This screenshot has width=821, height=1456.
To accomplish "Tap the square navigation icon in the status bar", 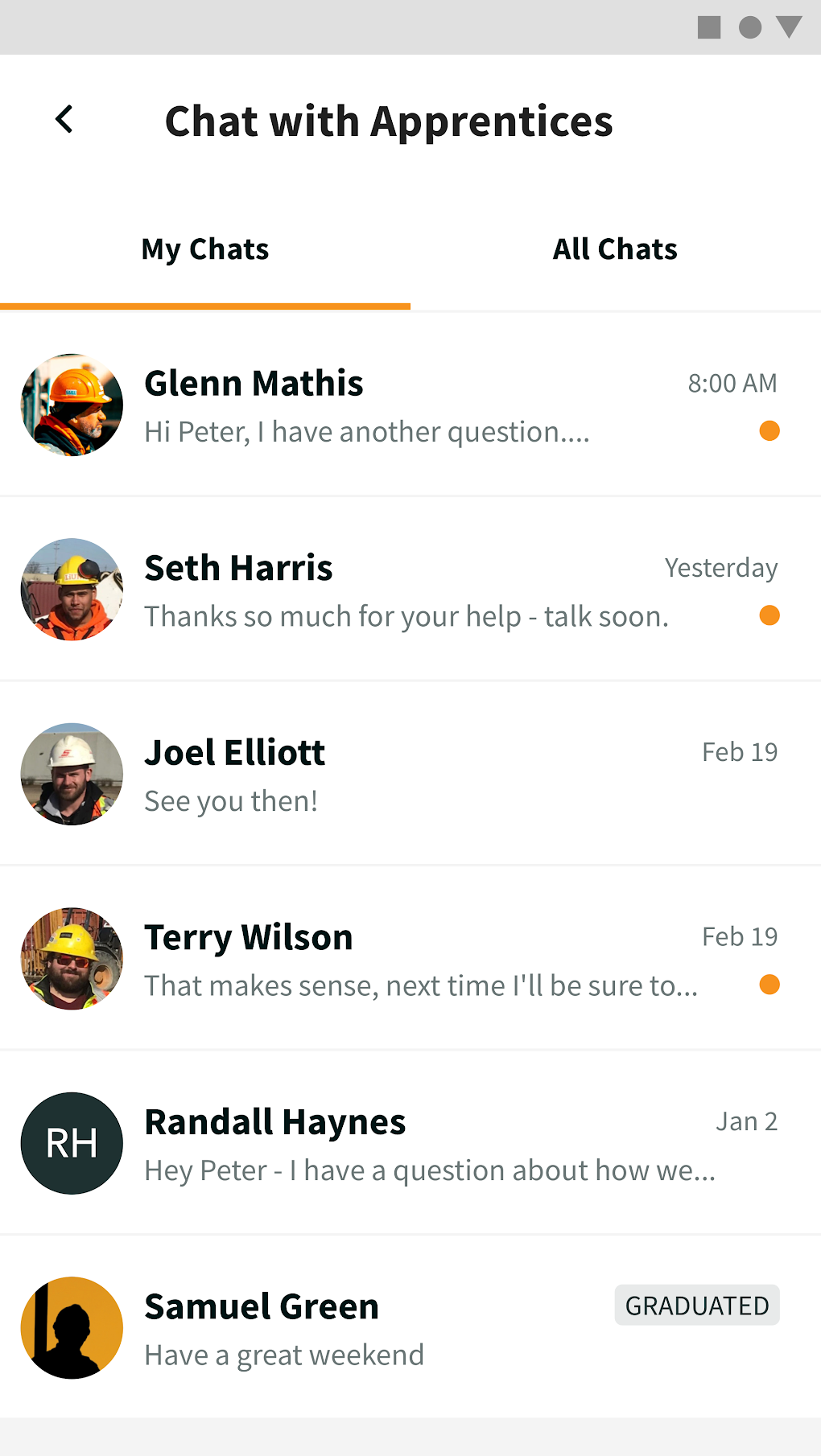I will pyautogui.click(x=709, y=27).
